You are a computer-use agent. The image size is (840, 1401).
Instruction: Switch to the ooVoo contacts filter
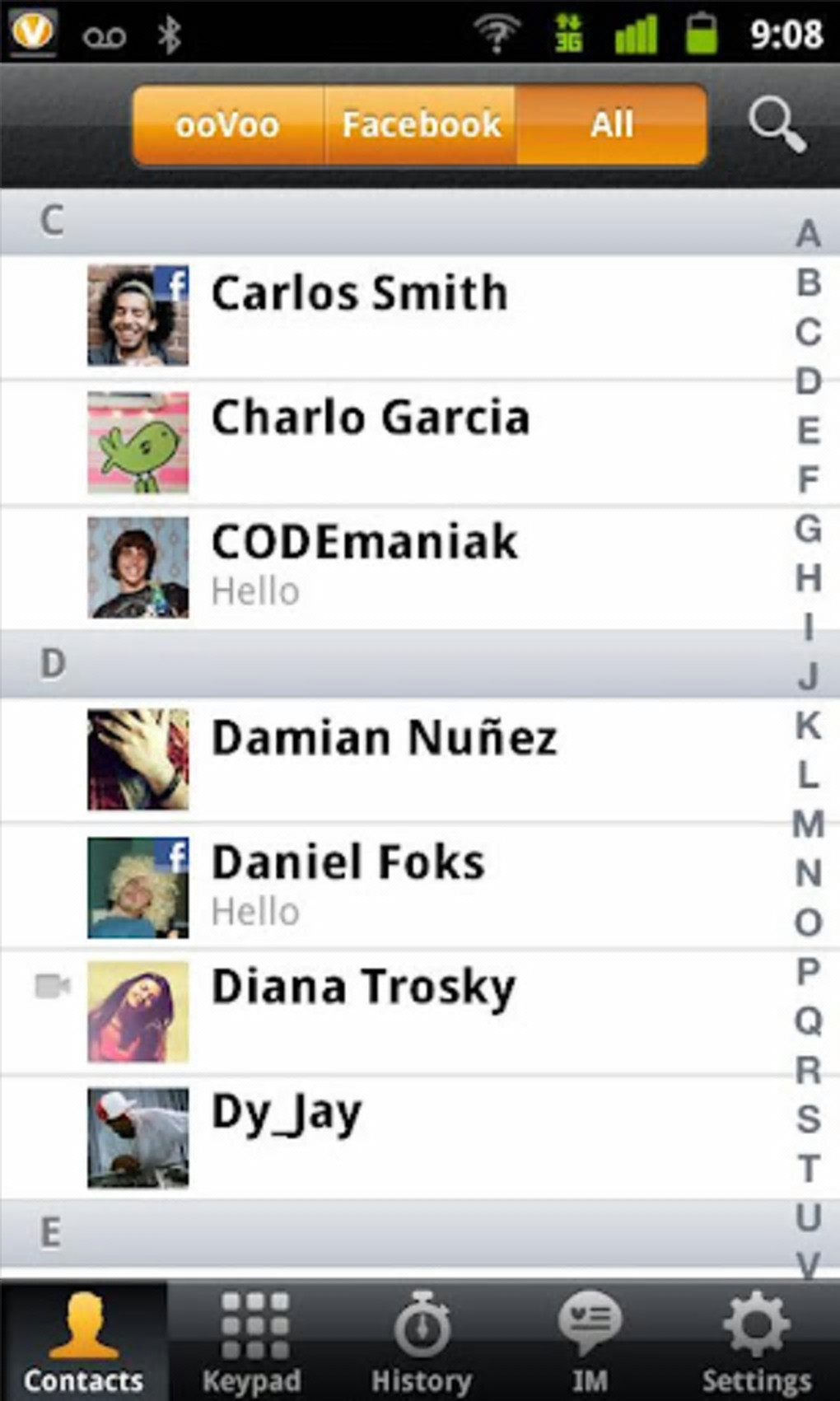click(227, 125)
